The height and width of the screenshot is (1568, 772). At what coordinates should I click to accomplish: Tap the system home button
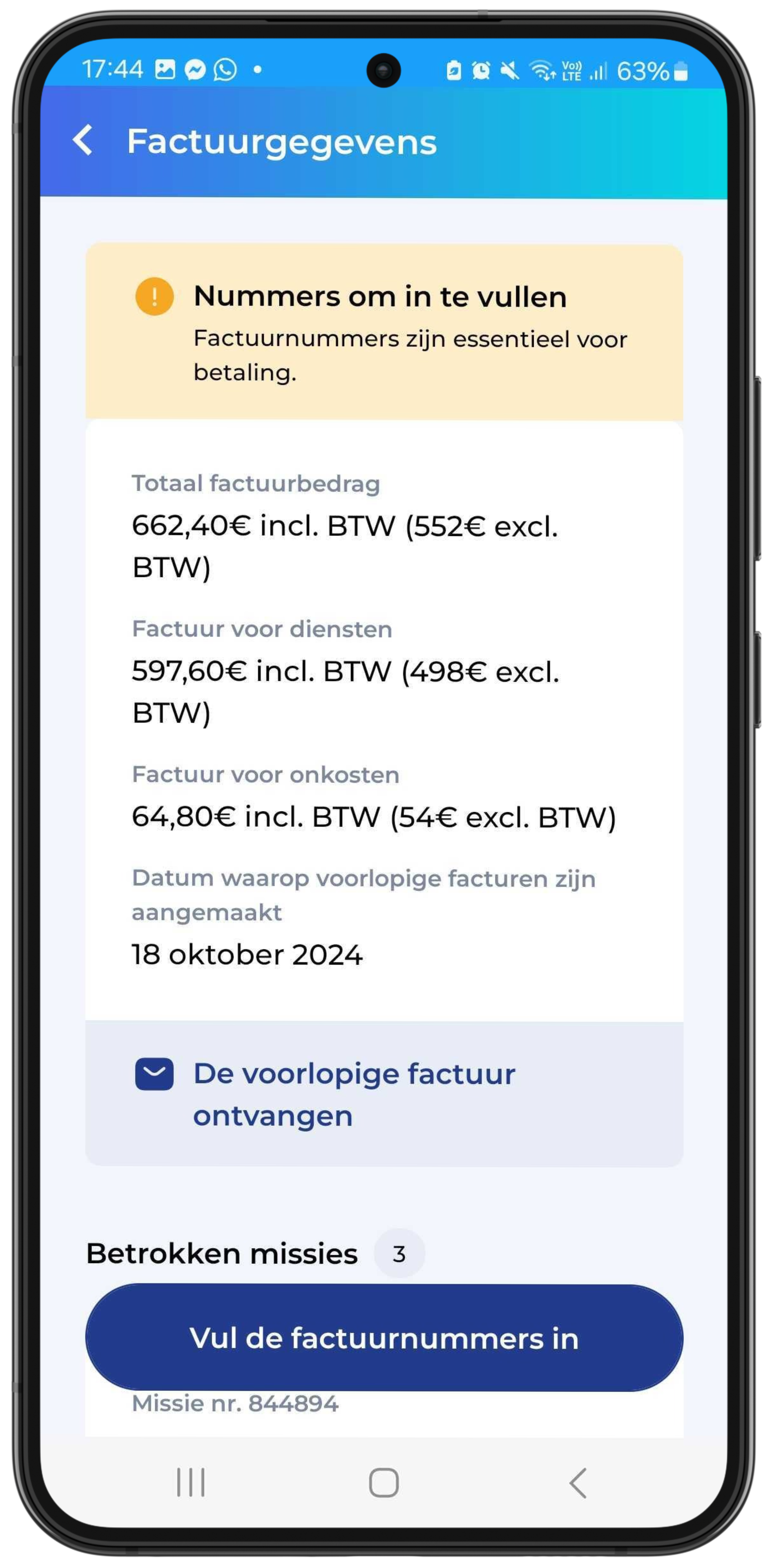(x=384, y=1482)
